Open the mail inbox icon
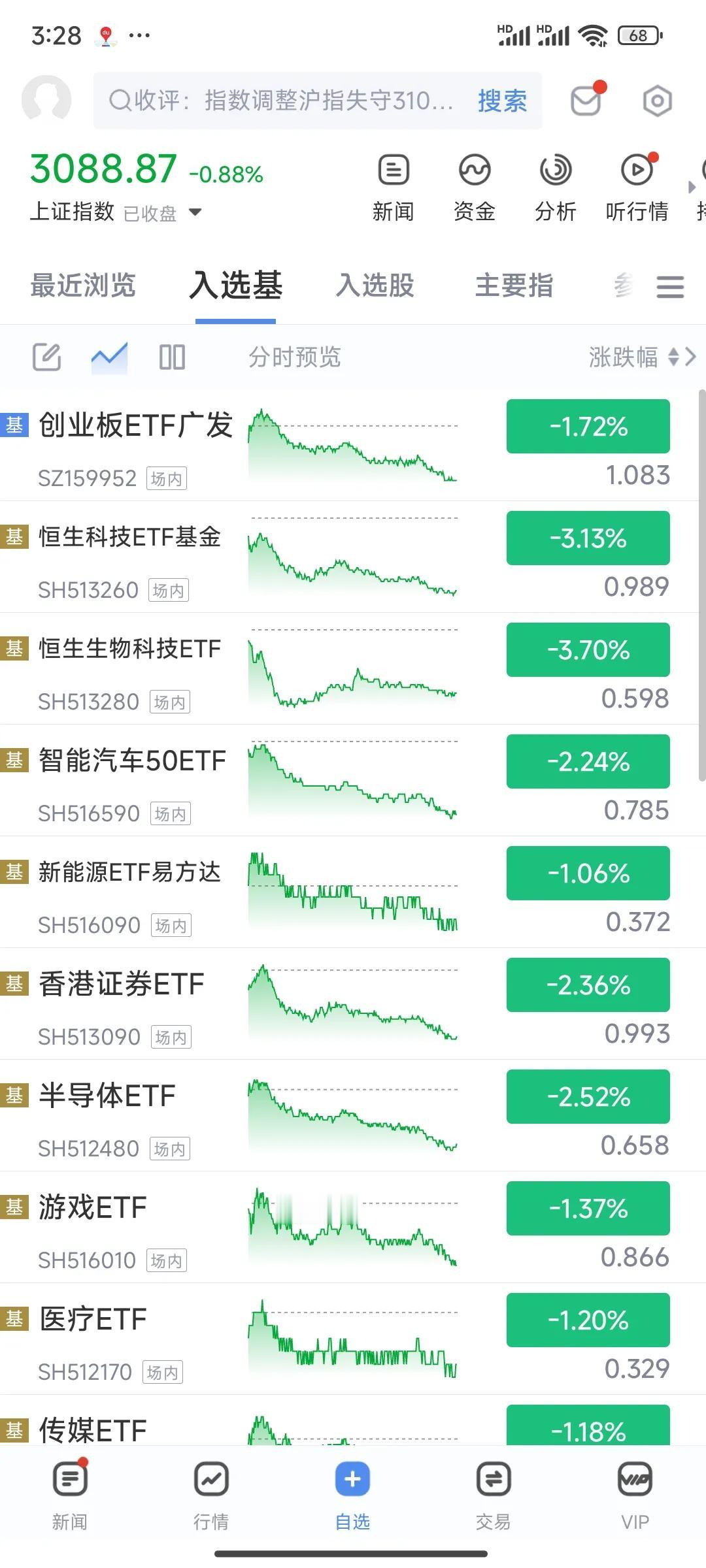Screen dimensions: 706x1568 (586, 101)
